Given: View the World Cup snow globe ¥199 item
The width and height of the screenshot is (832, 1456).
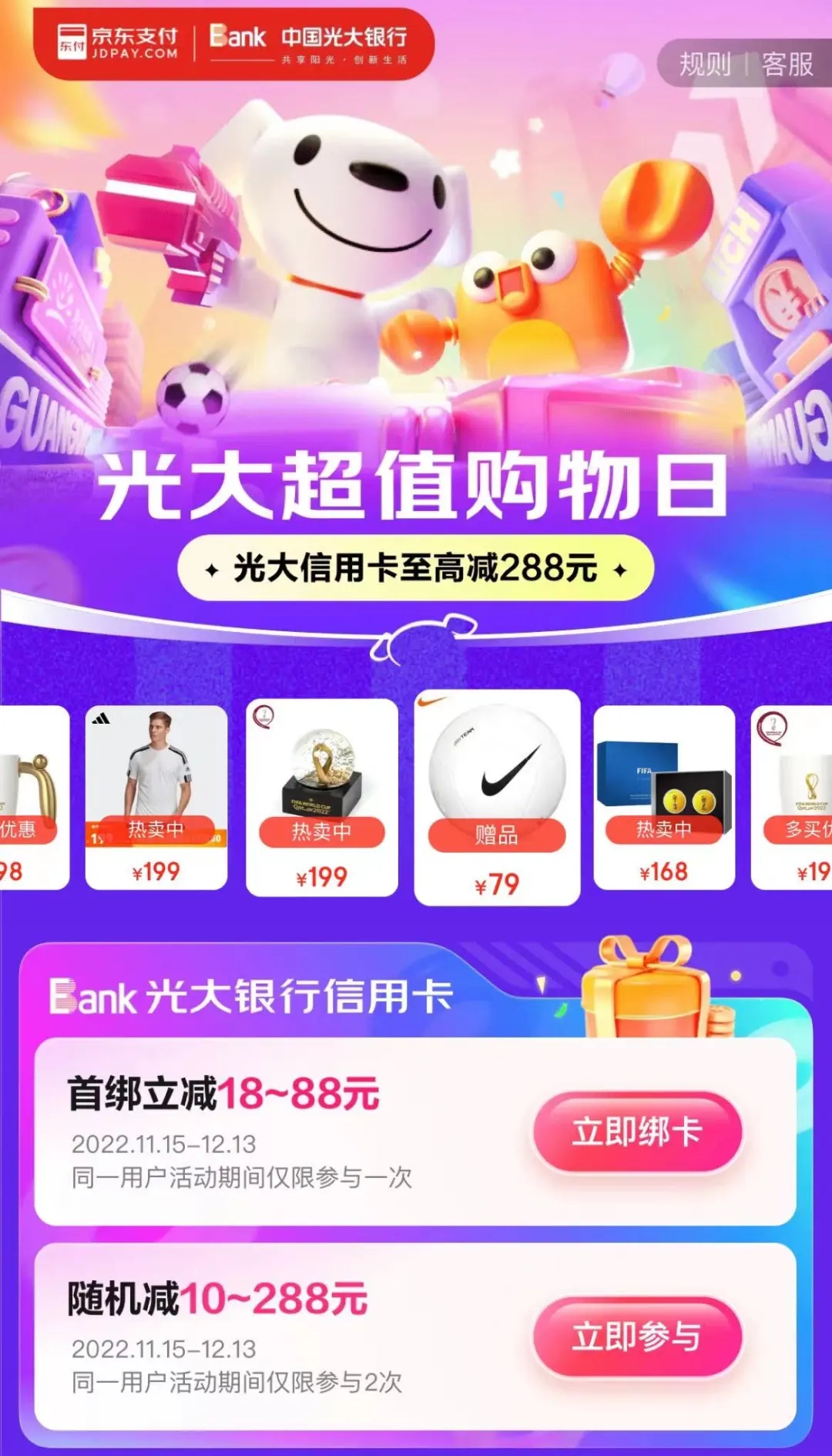Looking at the screenshot, I should (322, 797).
